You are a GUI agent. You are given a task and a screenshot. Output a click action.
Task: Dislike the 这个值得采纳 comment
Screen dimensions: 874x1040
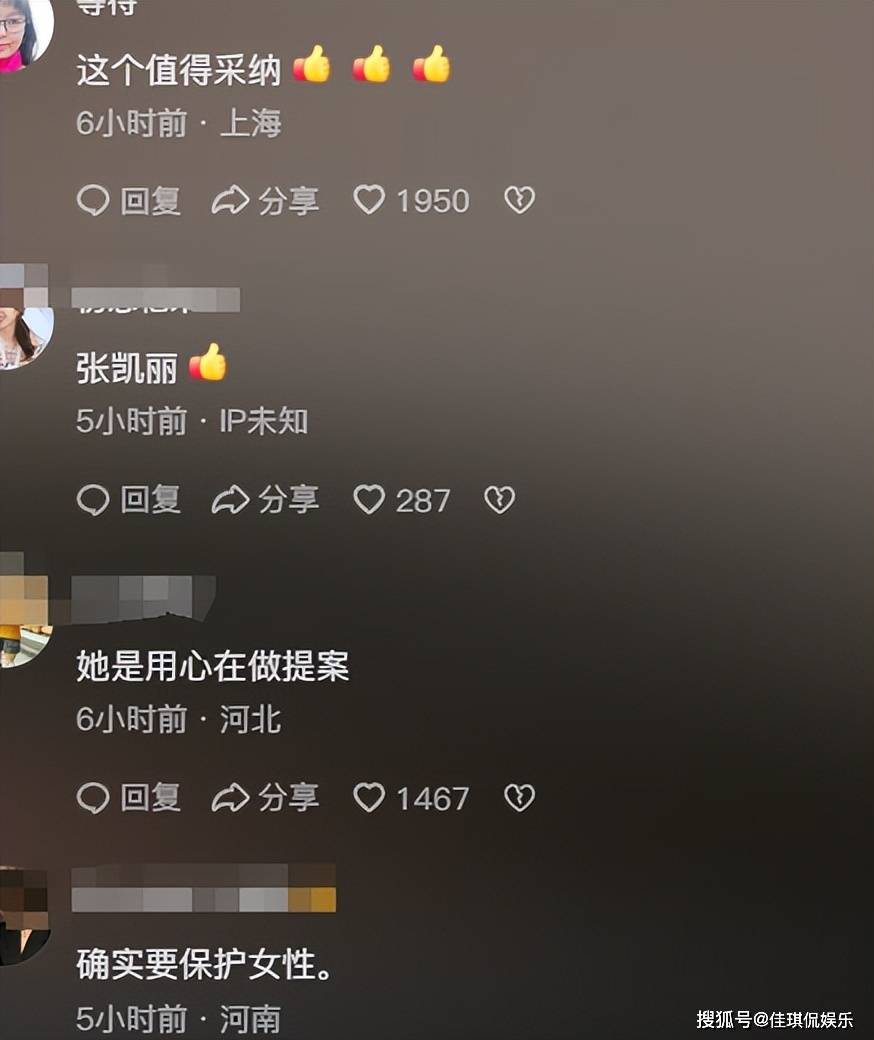coord(519,201)
